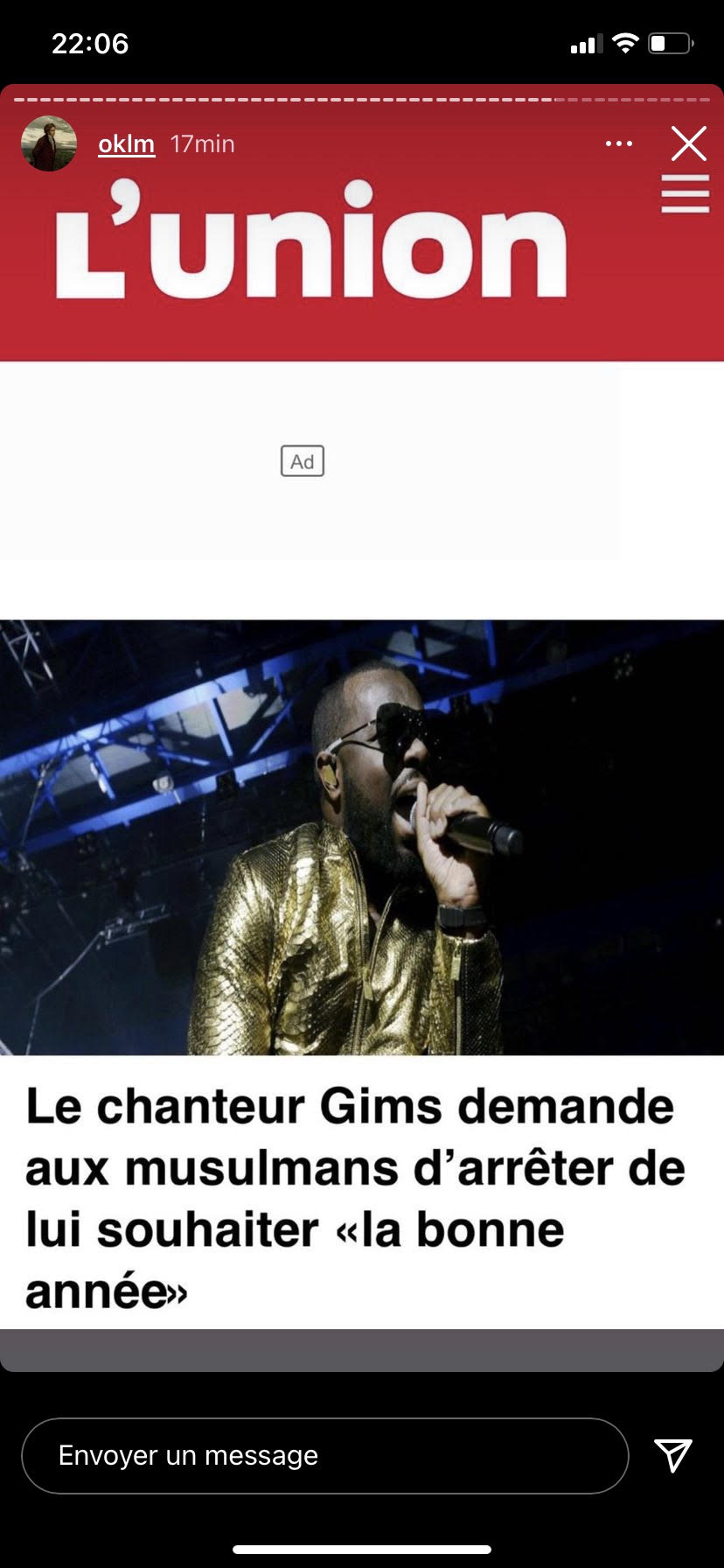Close the story viewer
Viewport: 724px width, 1568px height.
click(x=688, y=143)
